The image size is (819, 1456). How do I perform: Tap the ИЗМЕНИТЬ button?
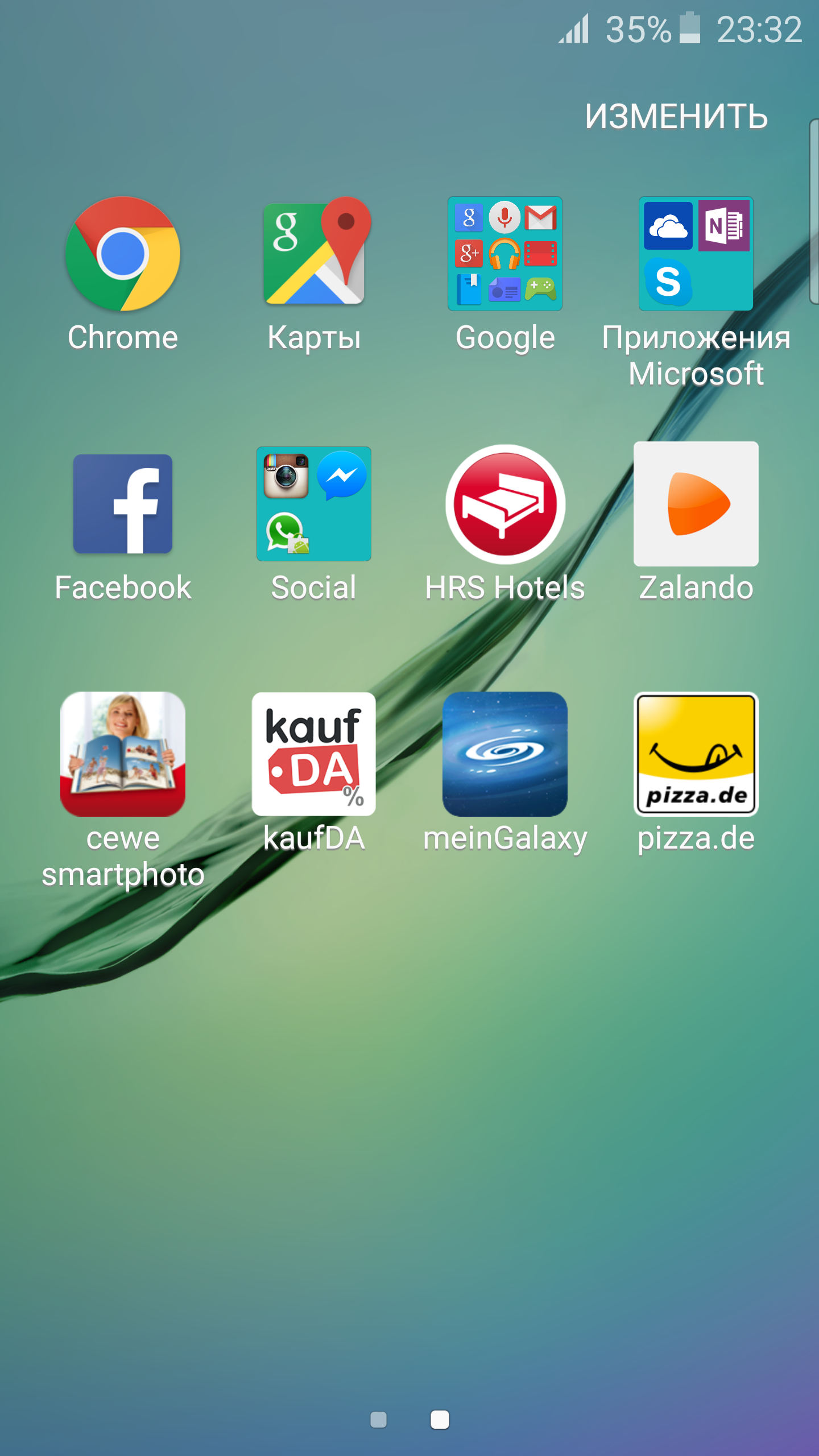tap(676, 117)
